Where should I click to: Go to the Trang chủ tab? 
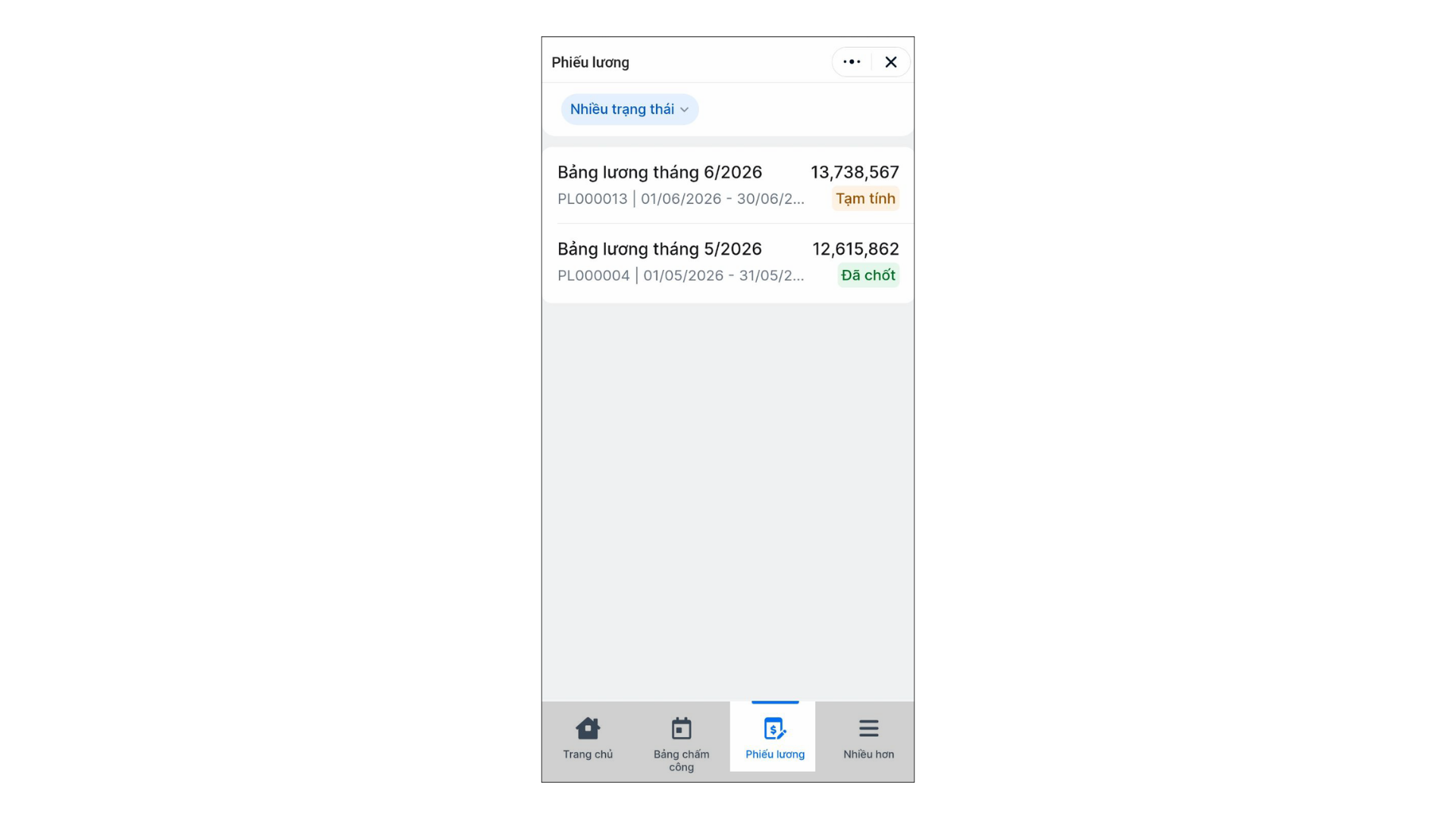(x=588, y=738)
